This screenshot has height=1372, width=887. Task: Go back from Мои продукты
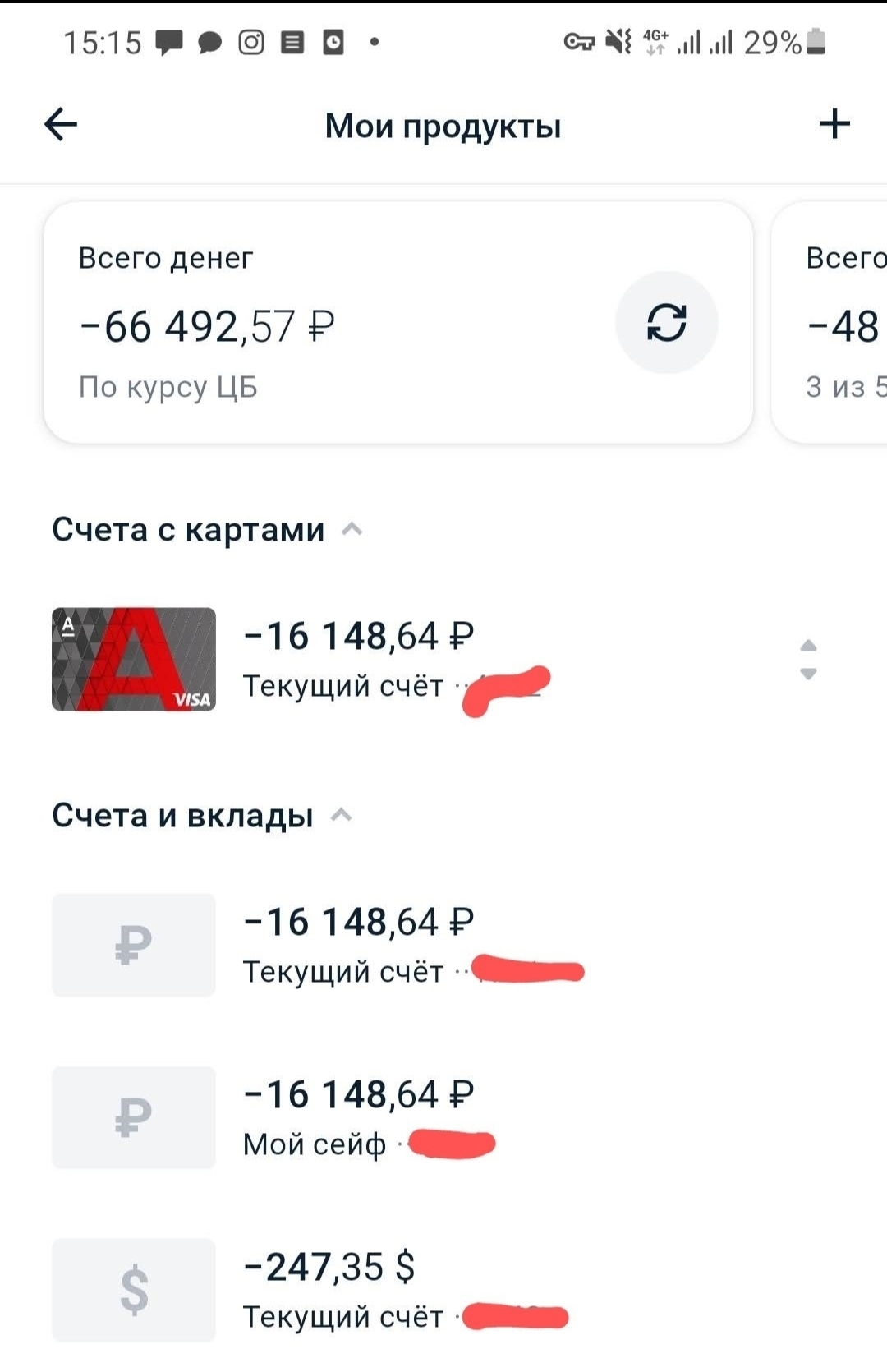point(61,125)
